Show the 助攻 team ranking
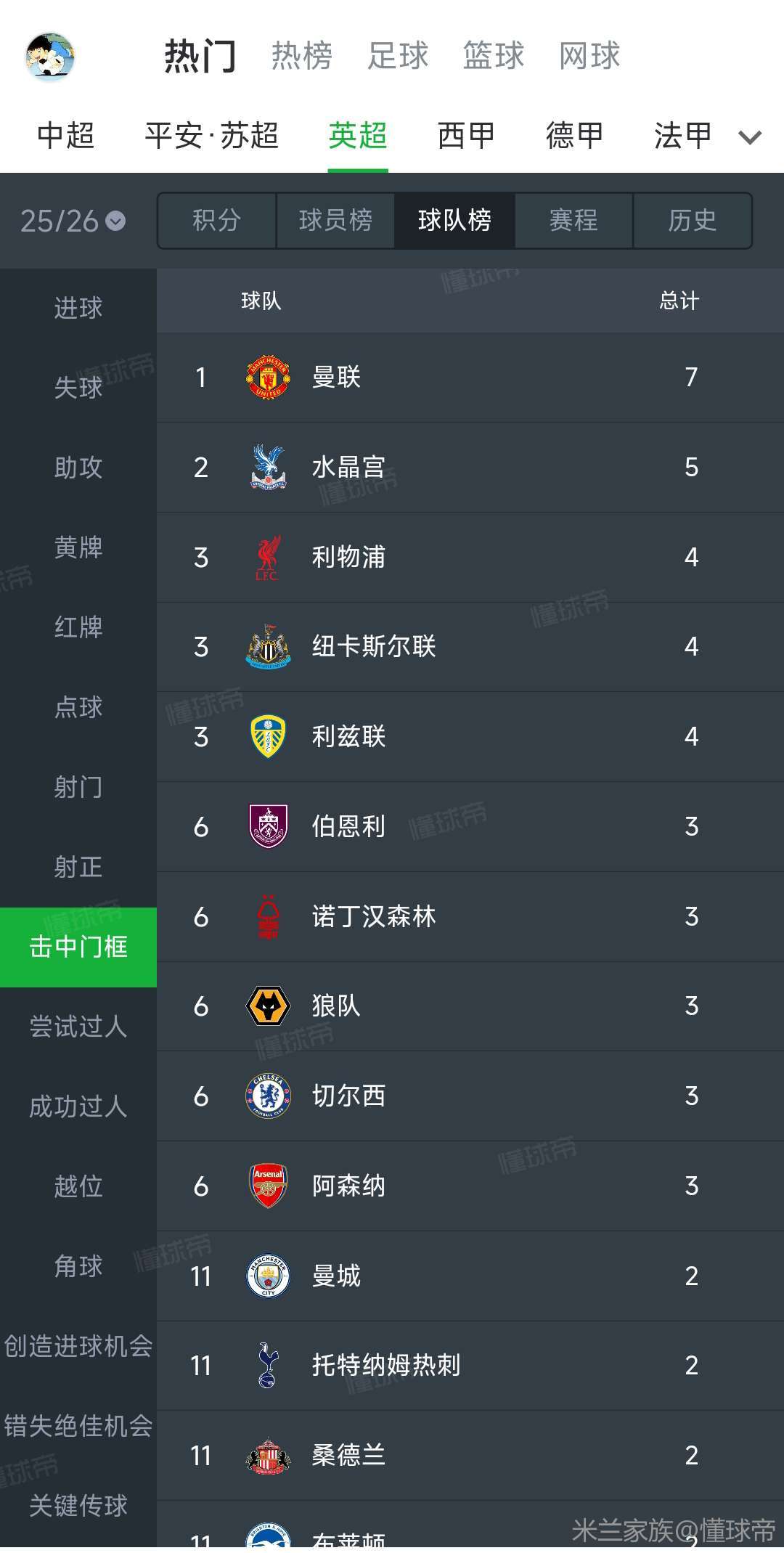 78,468
